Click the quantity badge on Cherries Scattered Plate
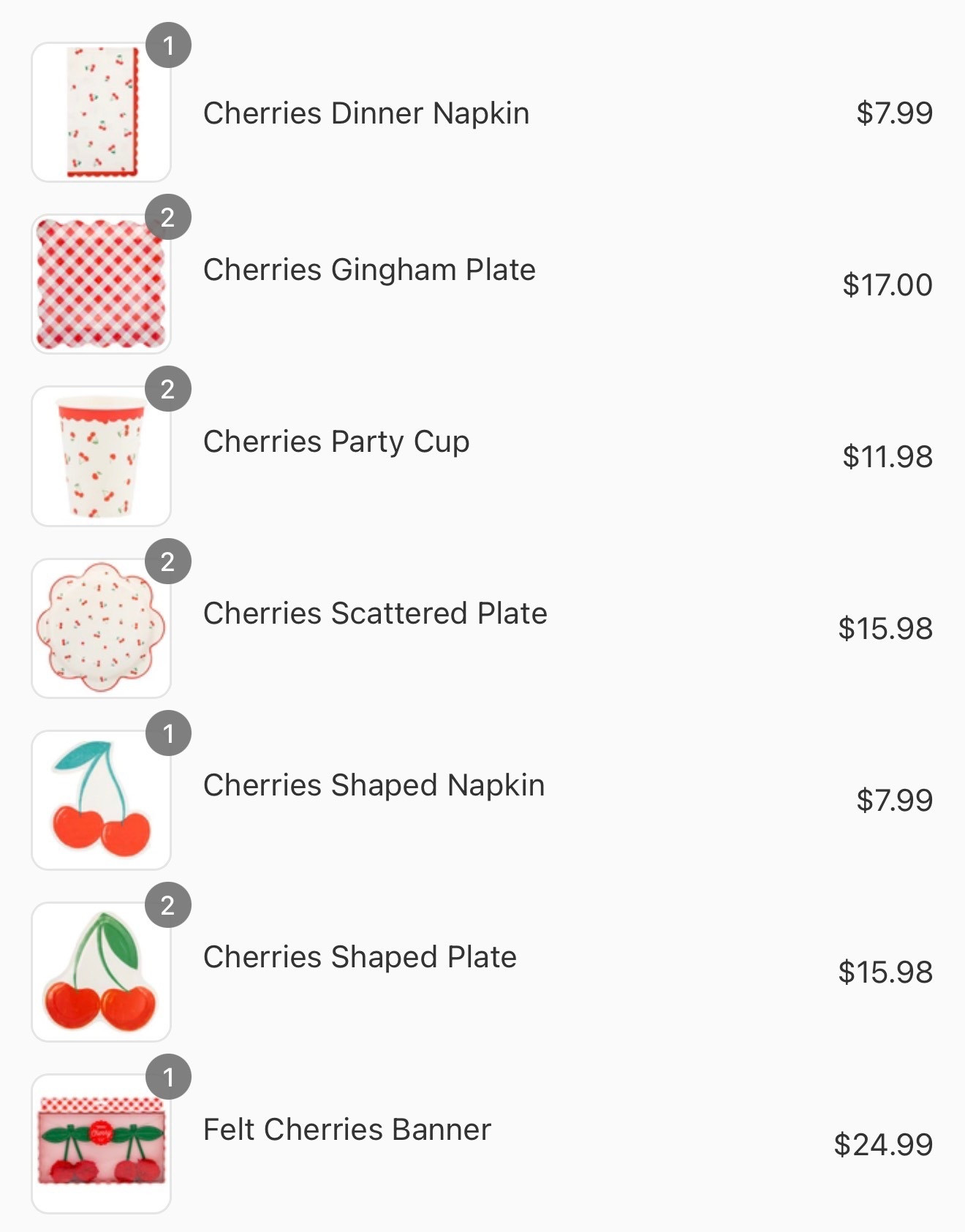 [170, 560]
